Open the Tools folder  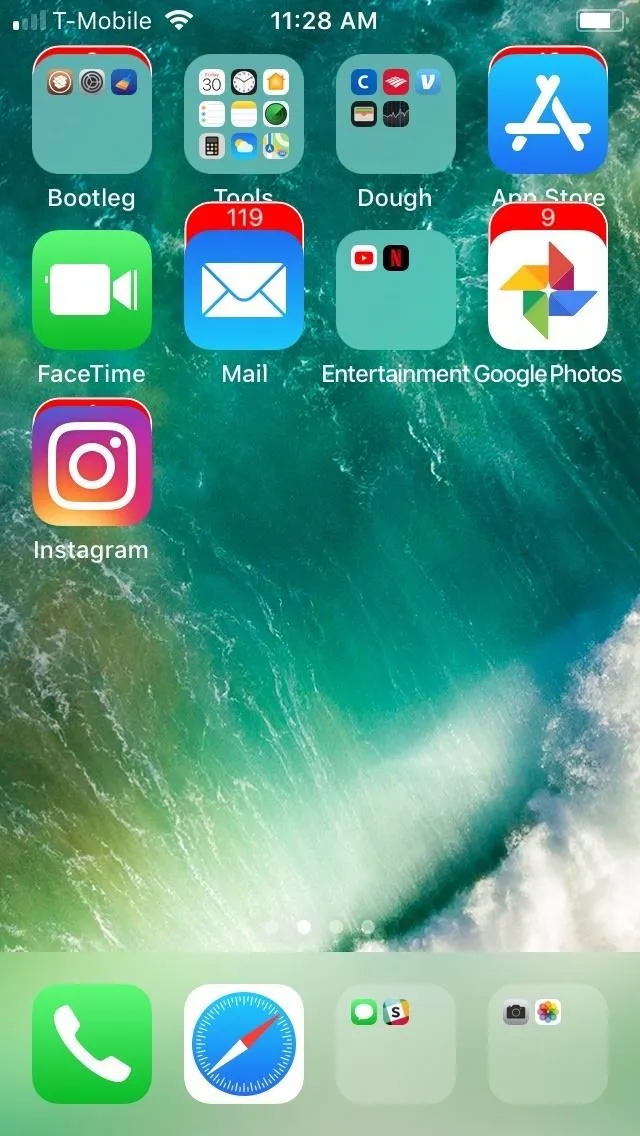point(244,114)
